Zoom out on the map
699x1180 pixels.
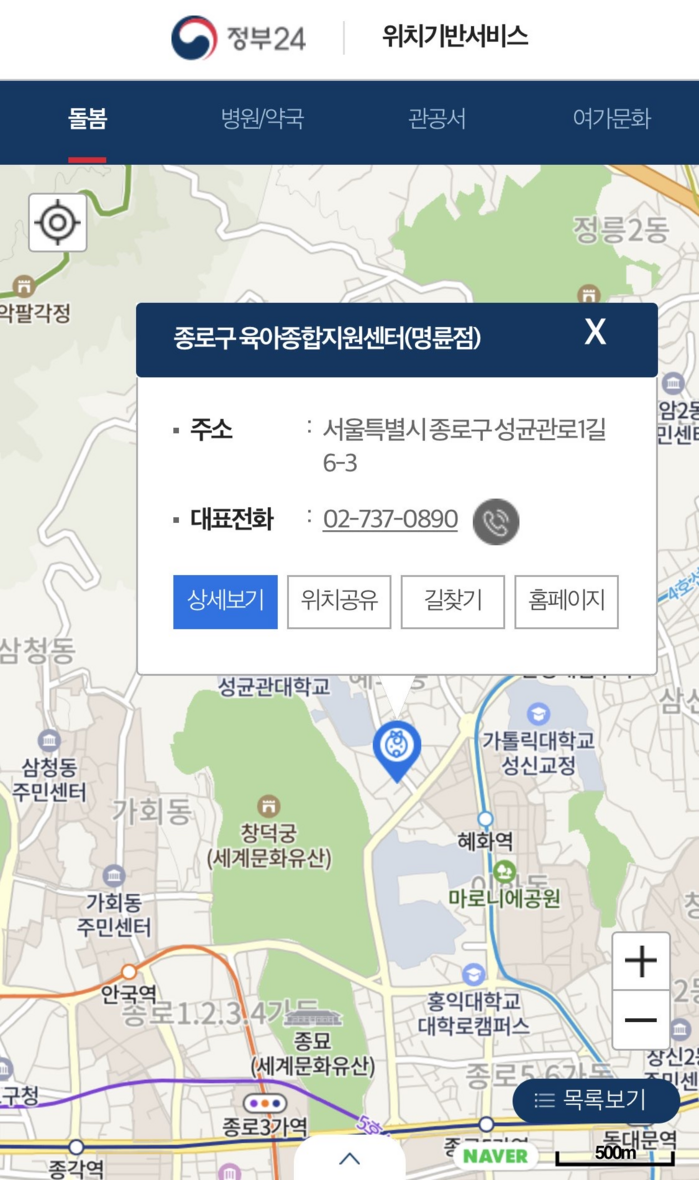click(x=641, y=1020)
